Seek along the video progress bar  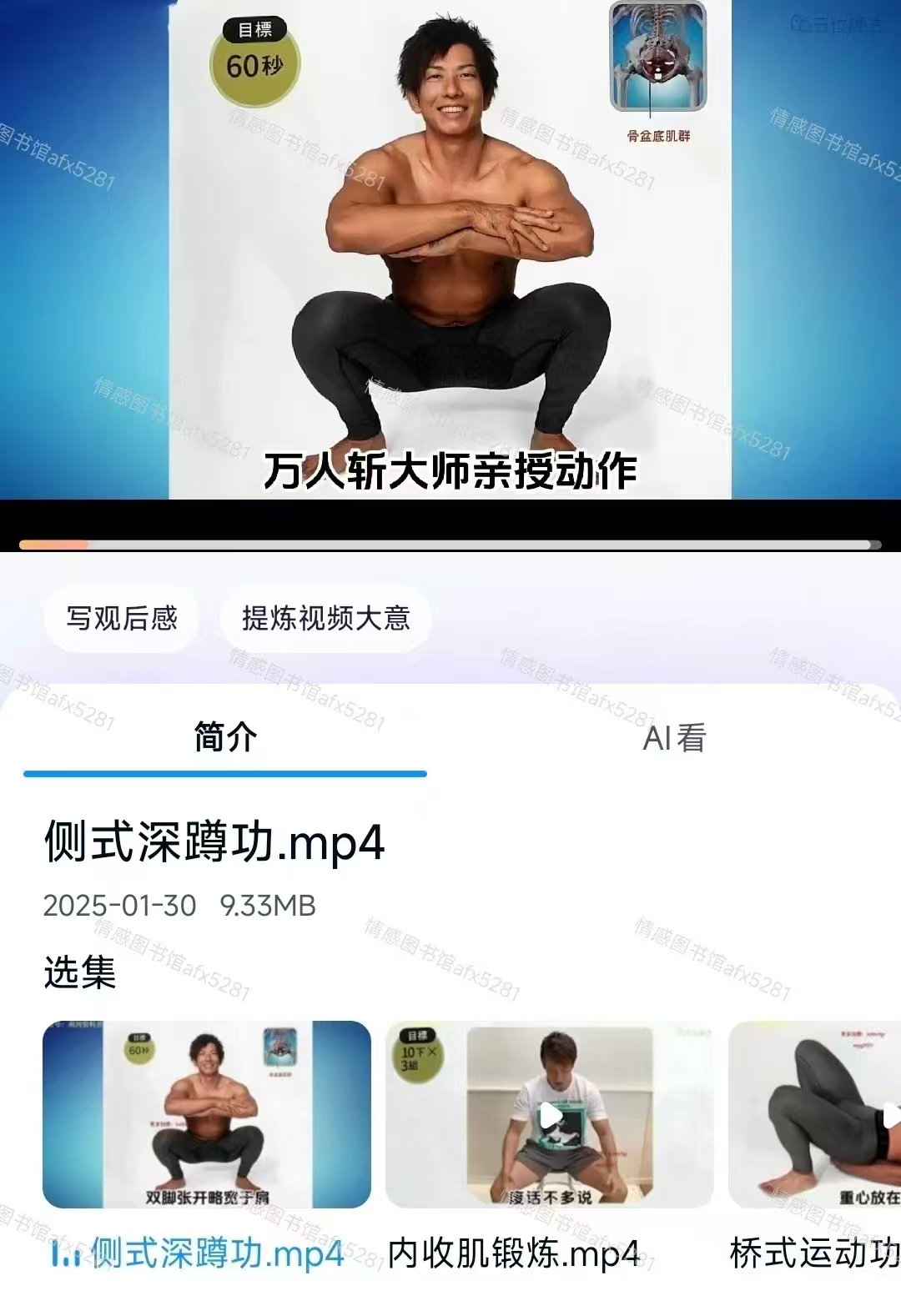(x=450, y=545)
